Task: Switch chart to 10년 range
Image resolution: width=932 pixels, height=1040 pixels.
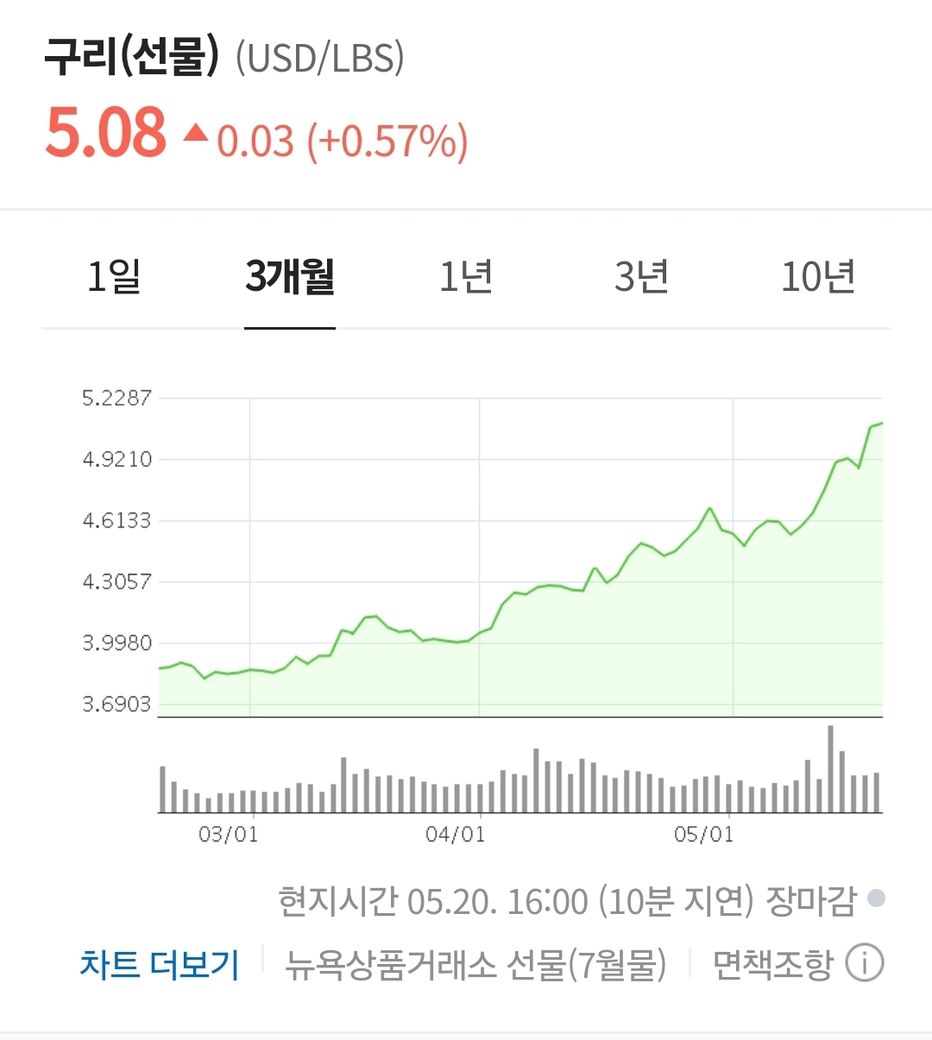Action: (818, 277)
